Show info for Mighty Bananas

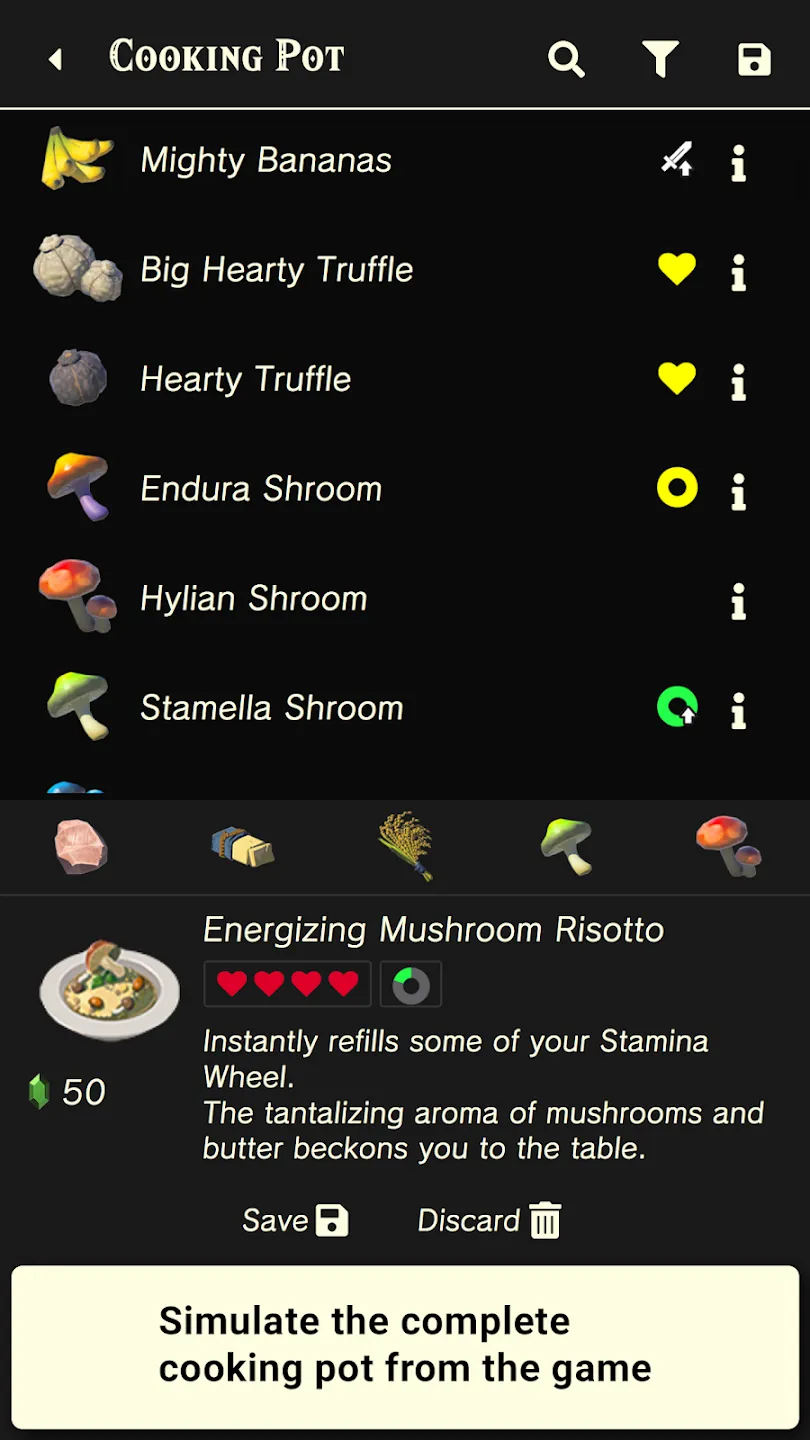tap(738, 162)
